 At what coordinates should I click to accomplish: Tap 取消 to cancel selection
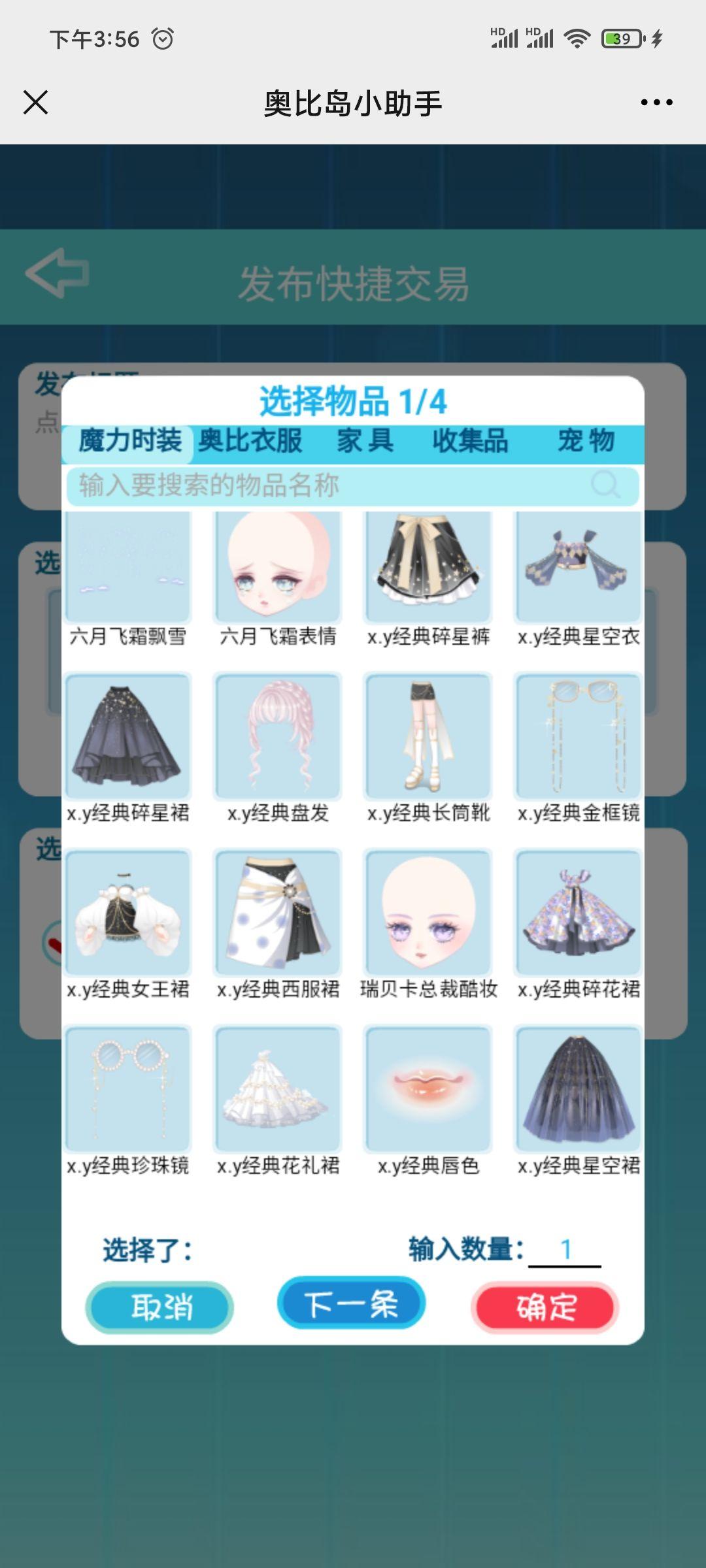pos(160,1307)
